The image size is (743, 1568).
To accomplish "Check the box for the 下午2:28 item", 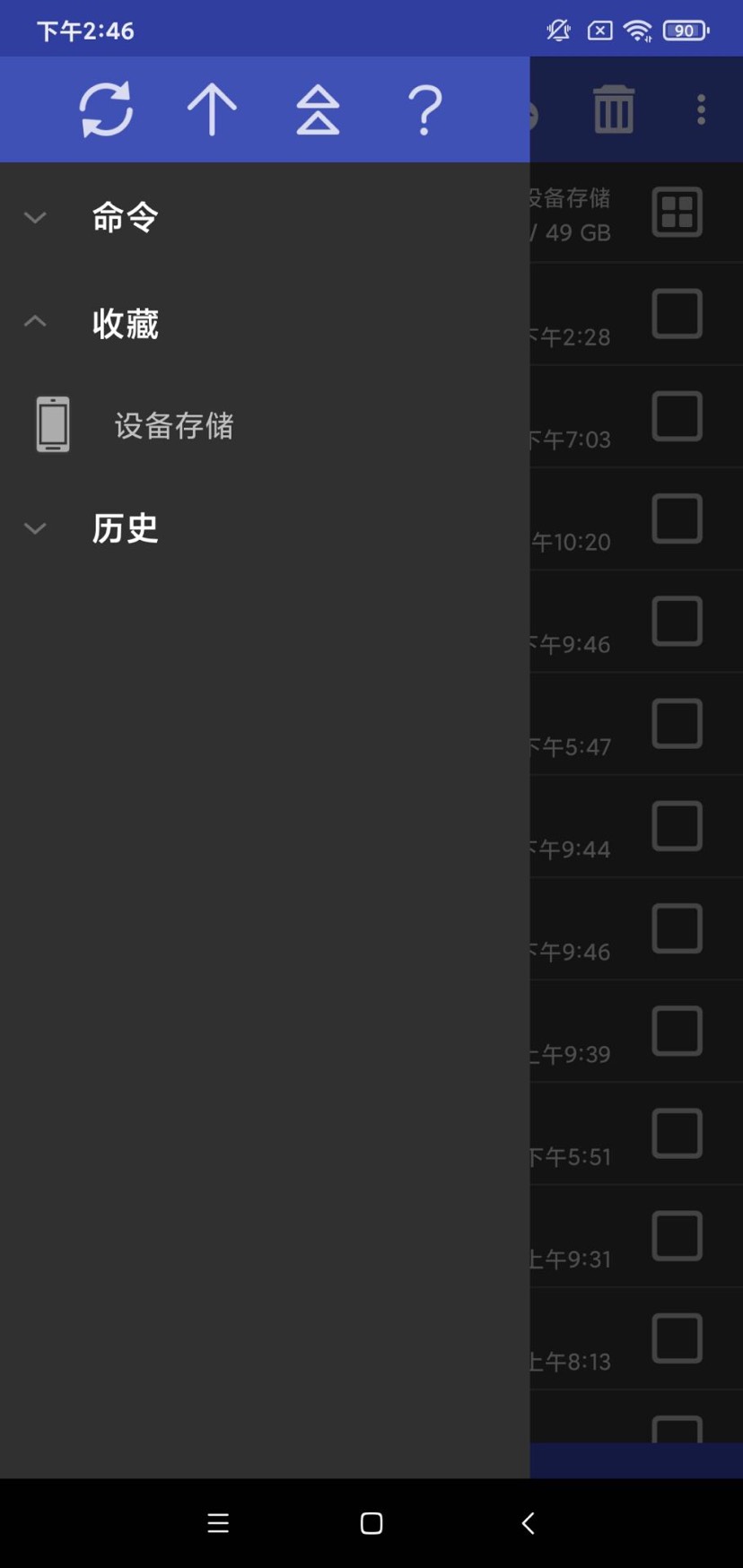I will [x=677, y=314].
